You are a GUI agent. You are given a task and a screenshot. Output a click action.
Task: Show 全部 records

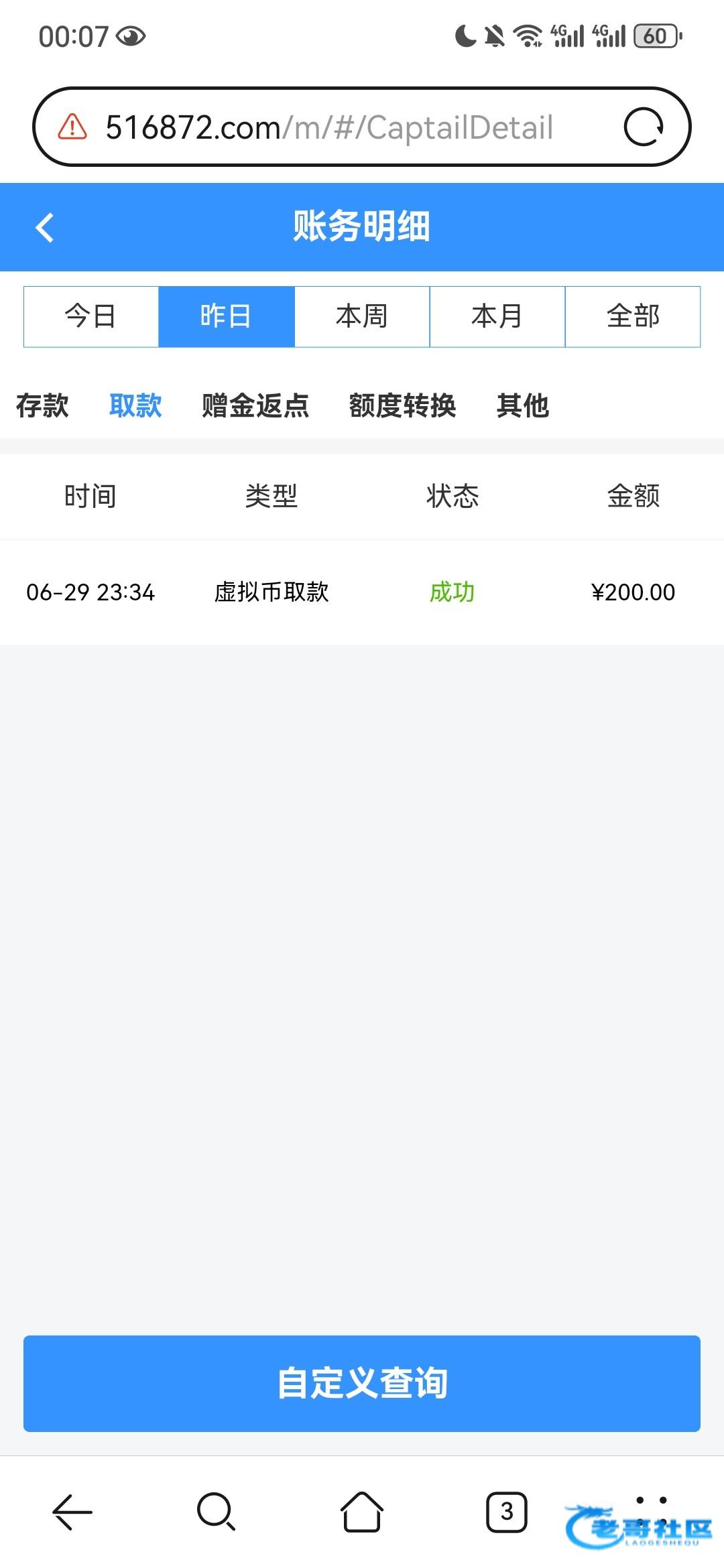tap(633, 316)
